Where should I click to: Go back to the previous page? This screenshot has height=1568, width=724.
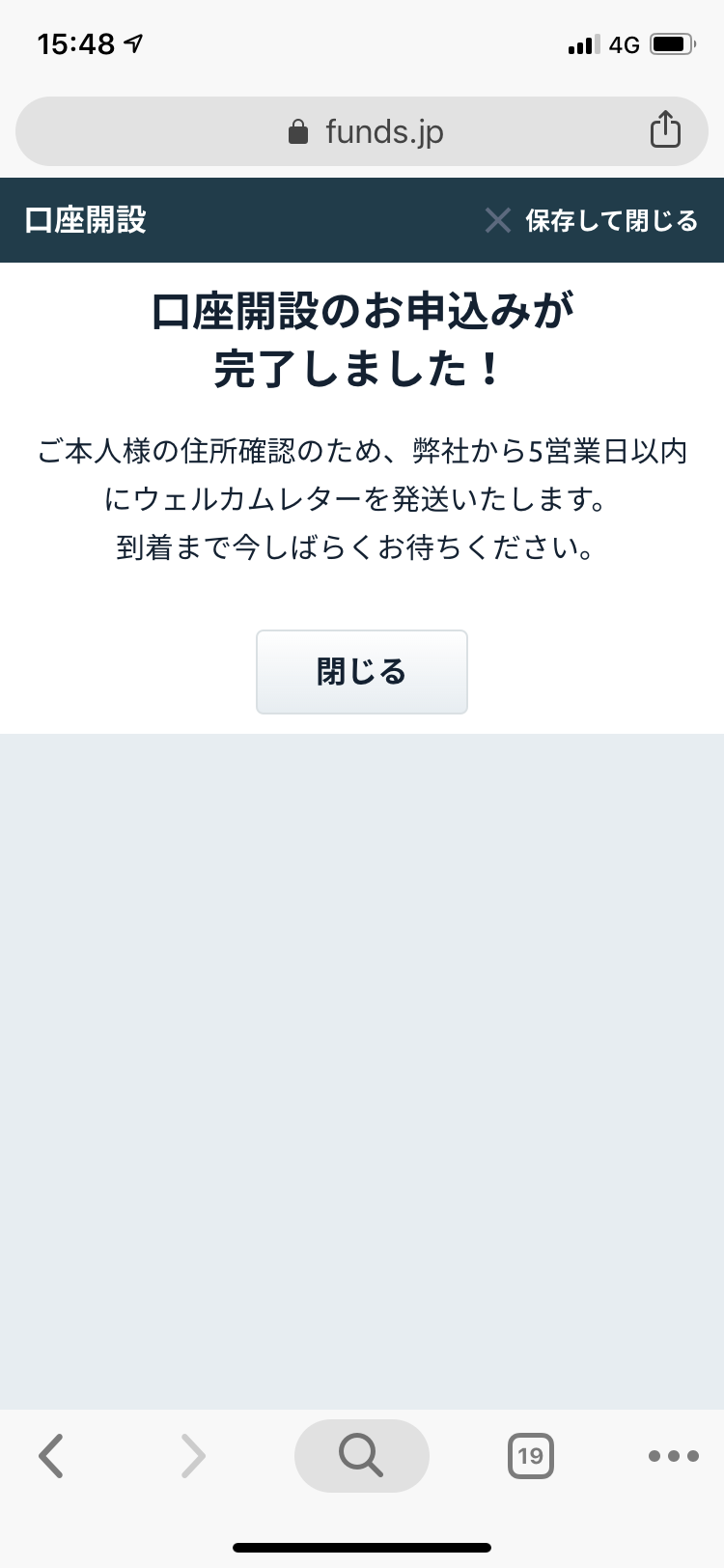click(x=51, y=1455)
